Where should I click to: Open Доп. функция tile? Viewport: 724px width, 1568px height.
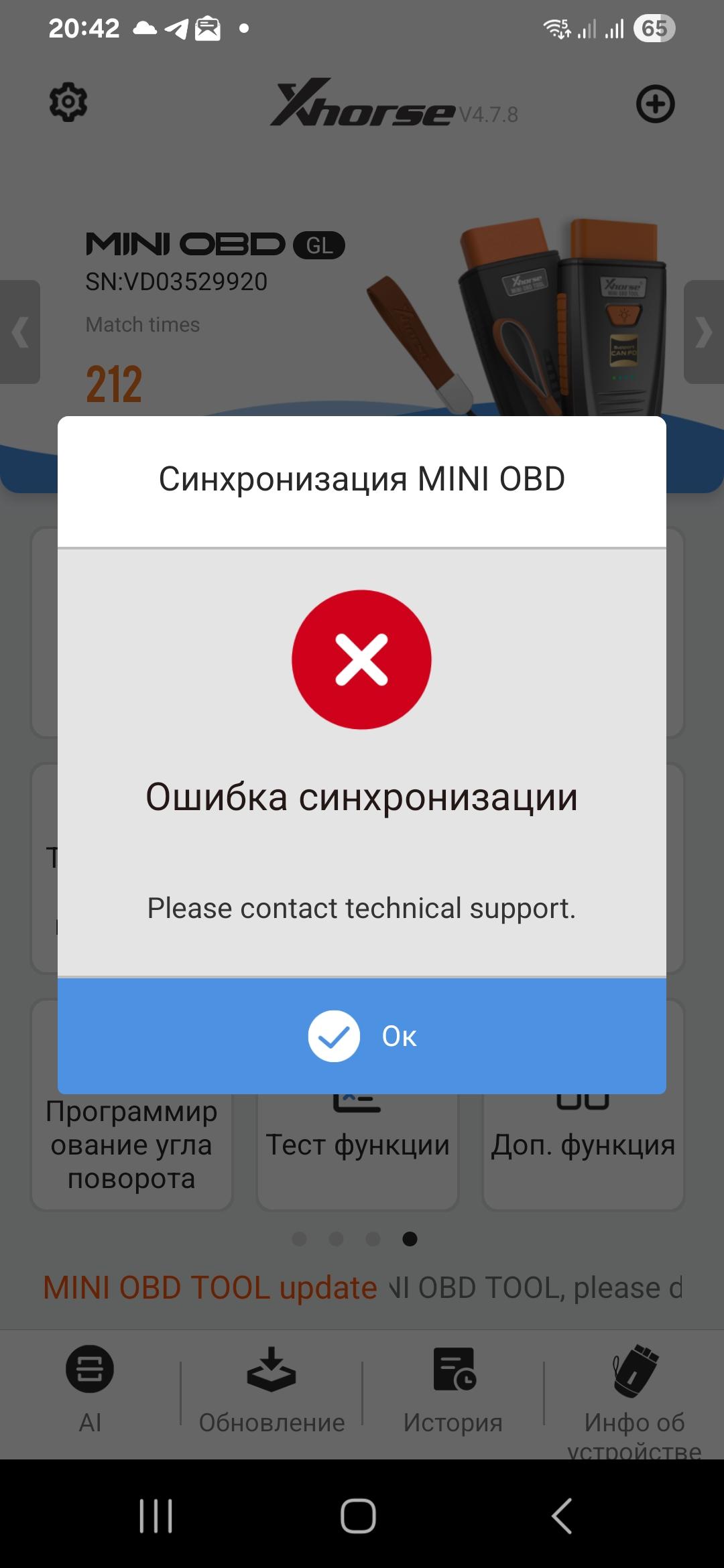583,1146
